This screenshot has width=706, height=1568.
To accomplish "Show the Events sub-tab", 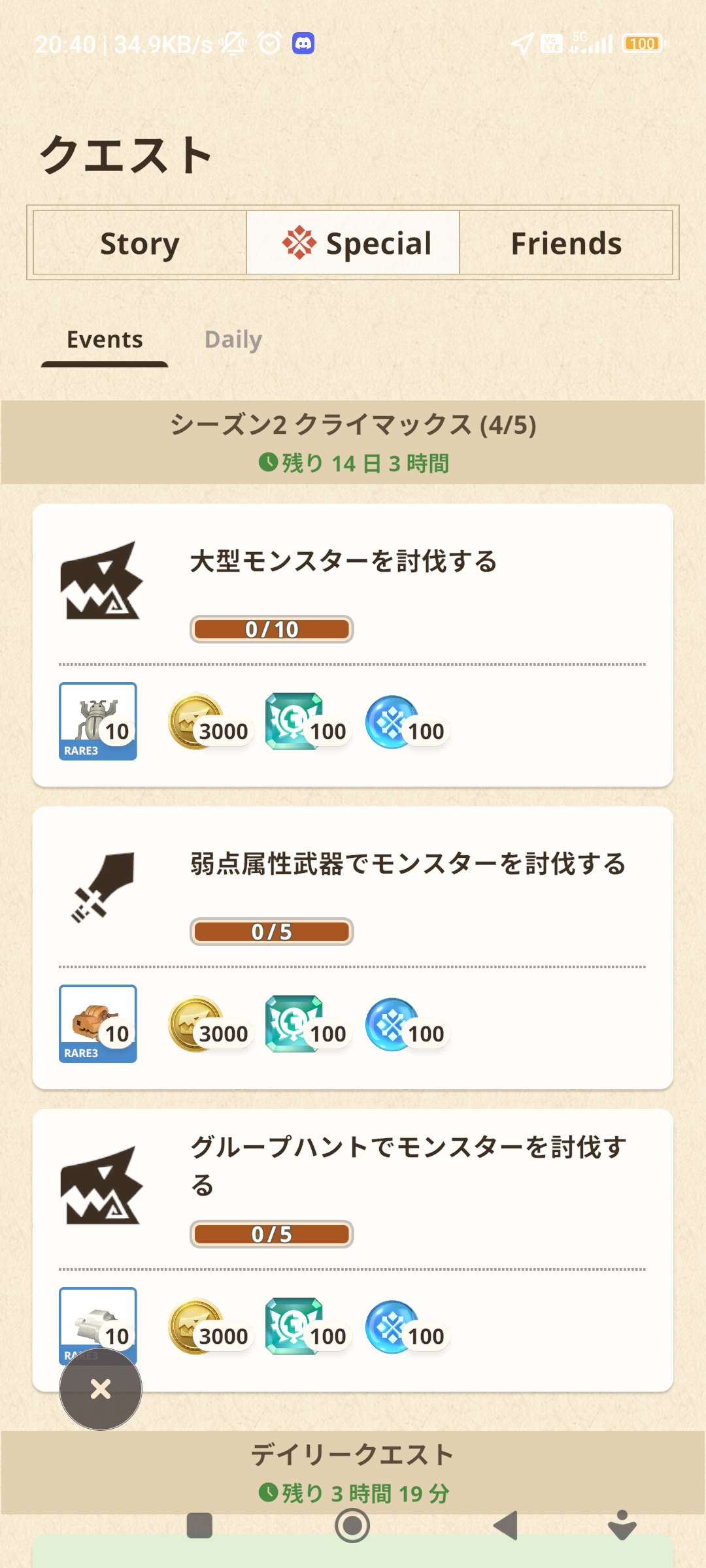I will 105,340.
